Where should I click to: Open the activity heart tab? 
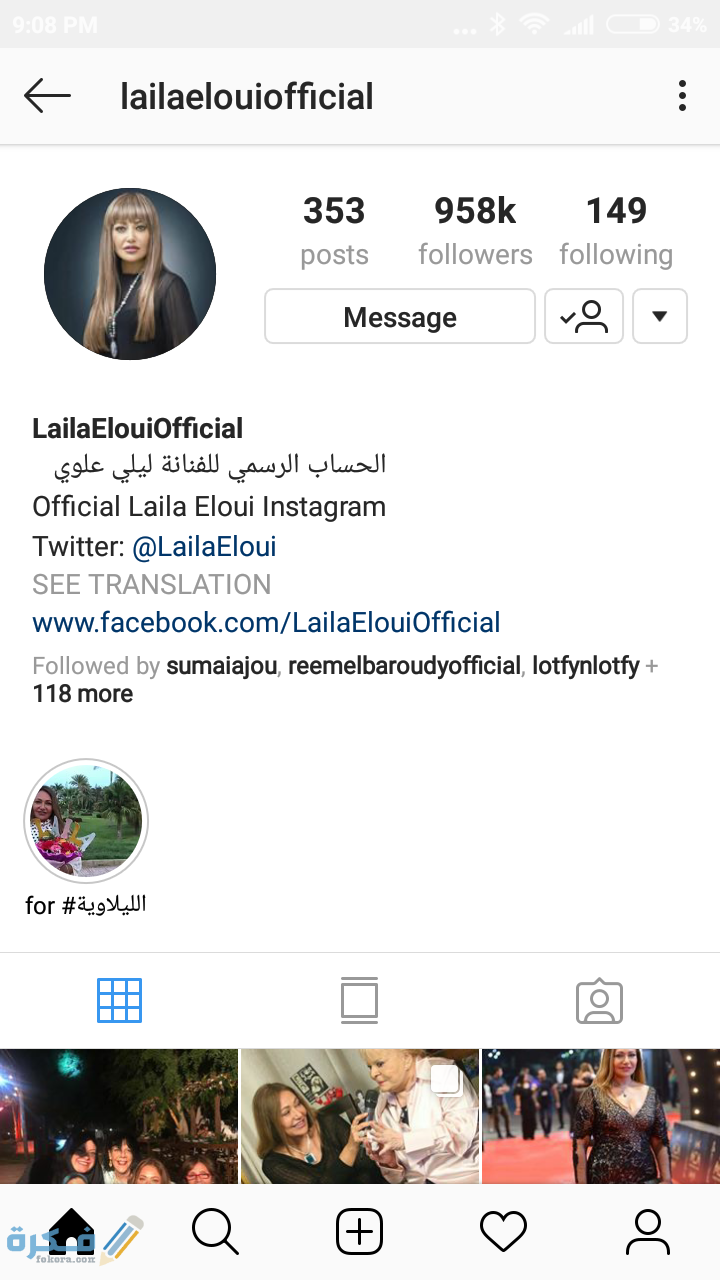pyautogui.click(x=503, y=1232)
